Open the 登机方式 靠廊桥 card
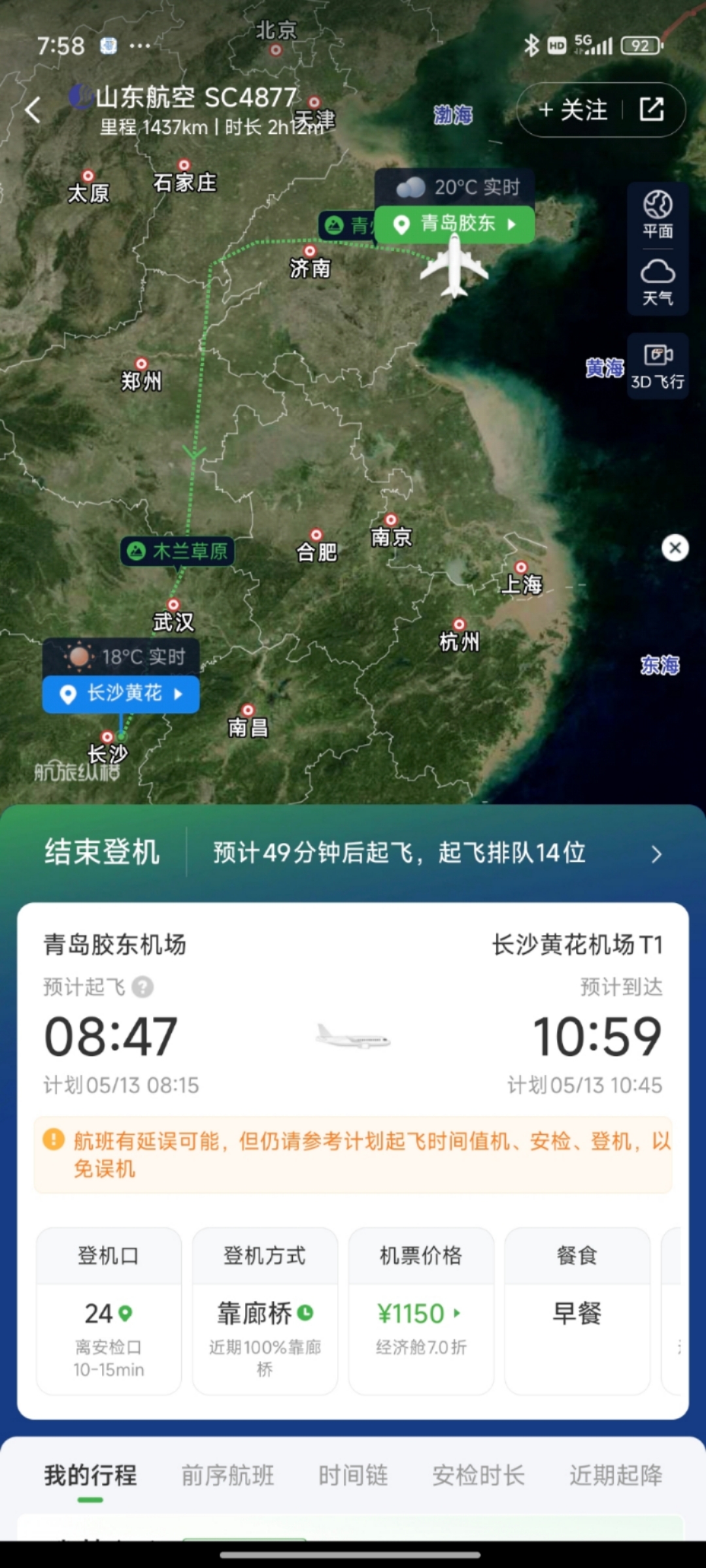 point(265,1311)
